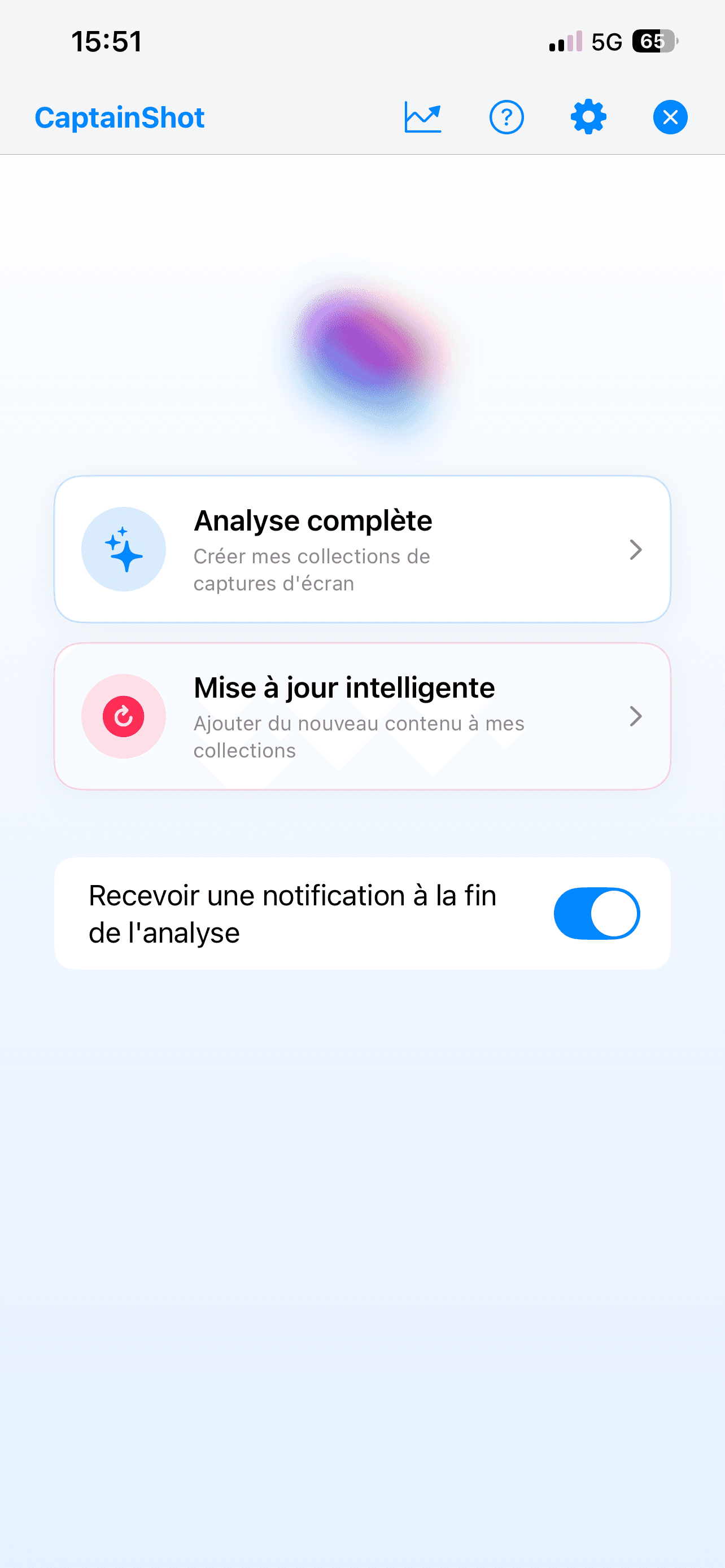Click the 'Créer mes collections' subtitle text
This screenshot has width=725, height=1568.
tap(312, 569)
